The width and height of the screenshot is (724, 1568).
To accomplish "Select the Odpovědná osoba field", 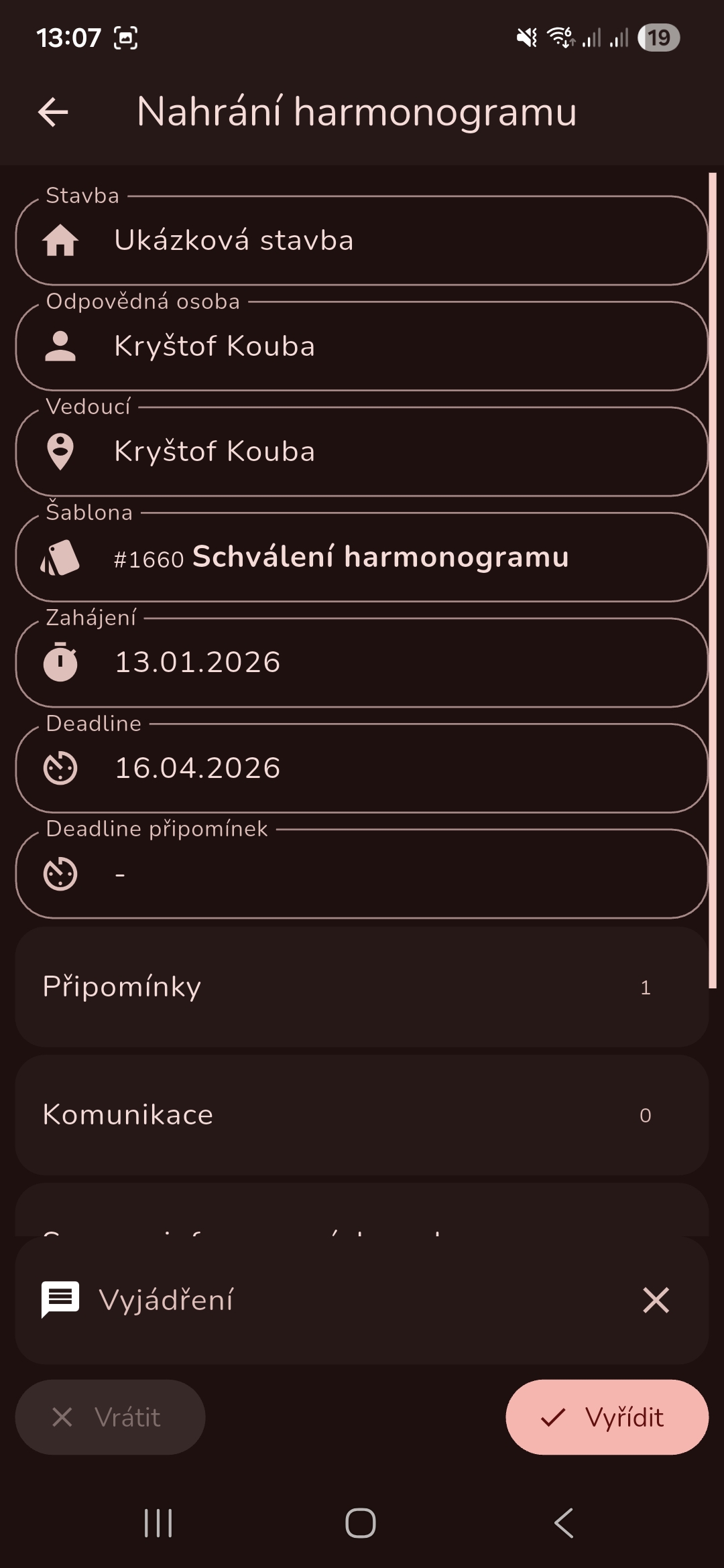I will coord(362,346).
